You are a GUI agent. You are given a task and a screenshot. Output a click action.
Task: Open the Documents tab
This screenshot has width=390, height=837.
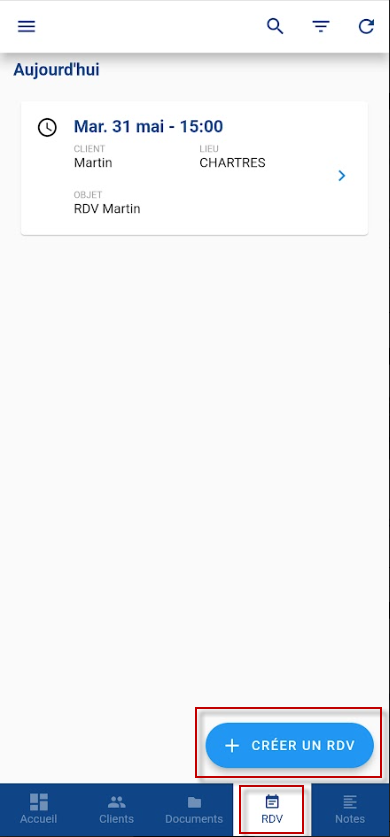[194, 809]
